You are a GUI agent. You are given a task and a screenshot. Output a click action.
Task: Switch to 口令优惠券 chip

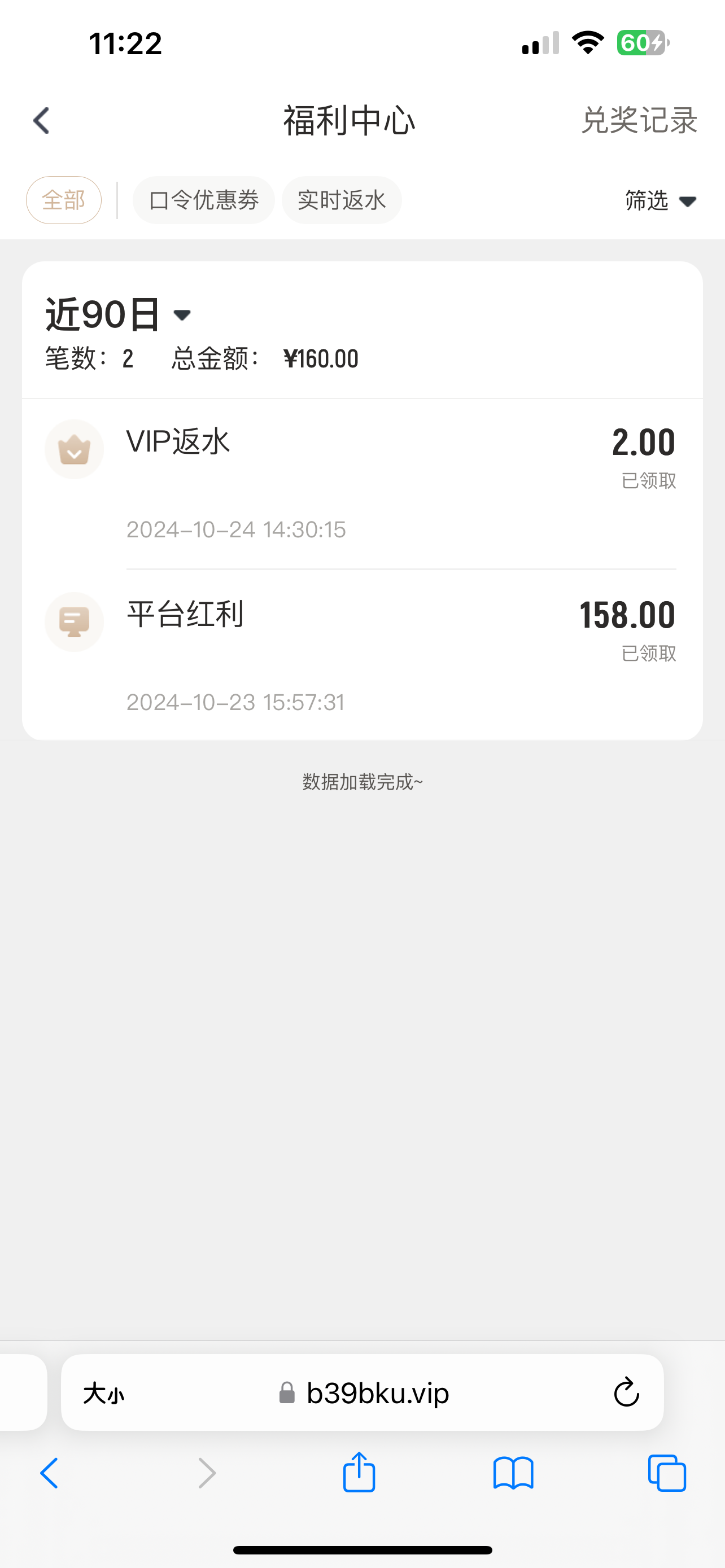[x=204, y=200]
